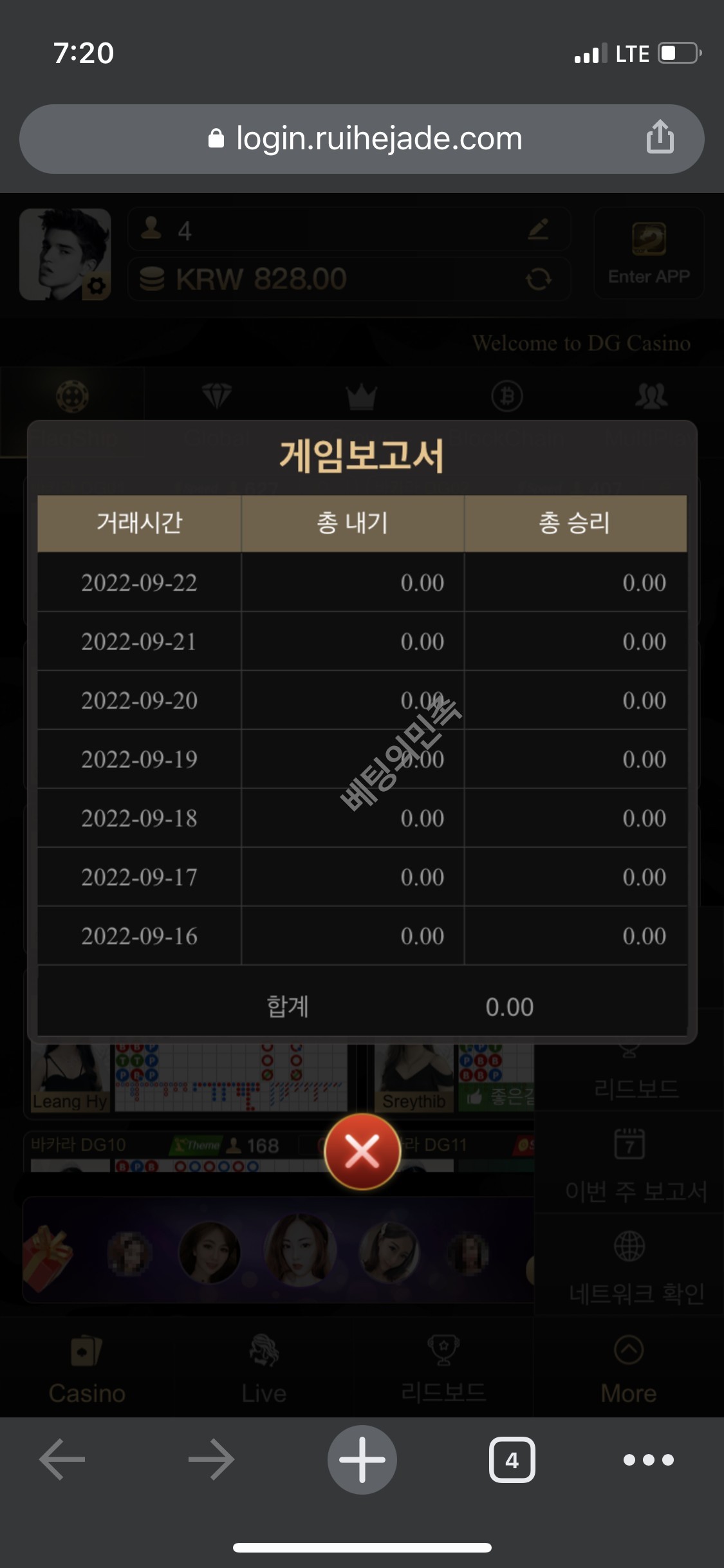The image size is (724, 1568).
Task: Close the game report dialog
Action: [x=362, y=1152]
